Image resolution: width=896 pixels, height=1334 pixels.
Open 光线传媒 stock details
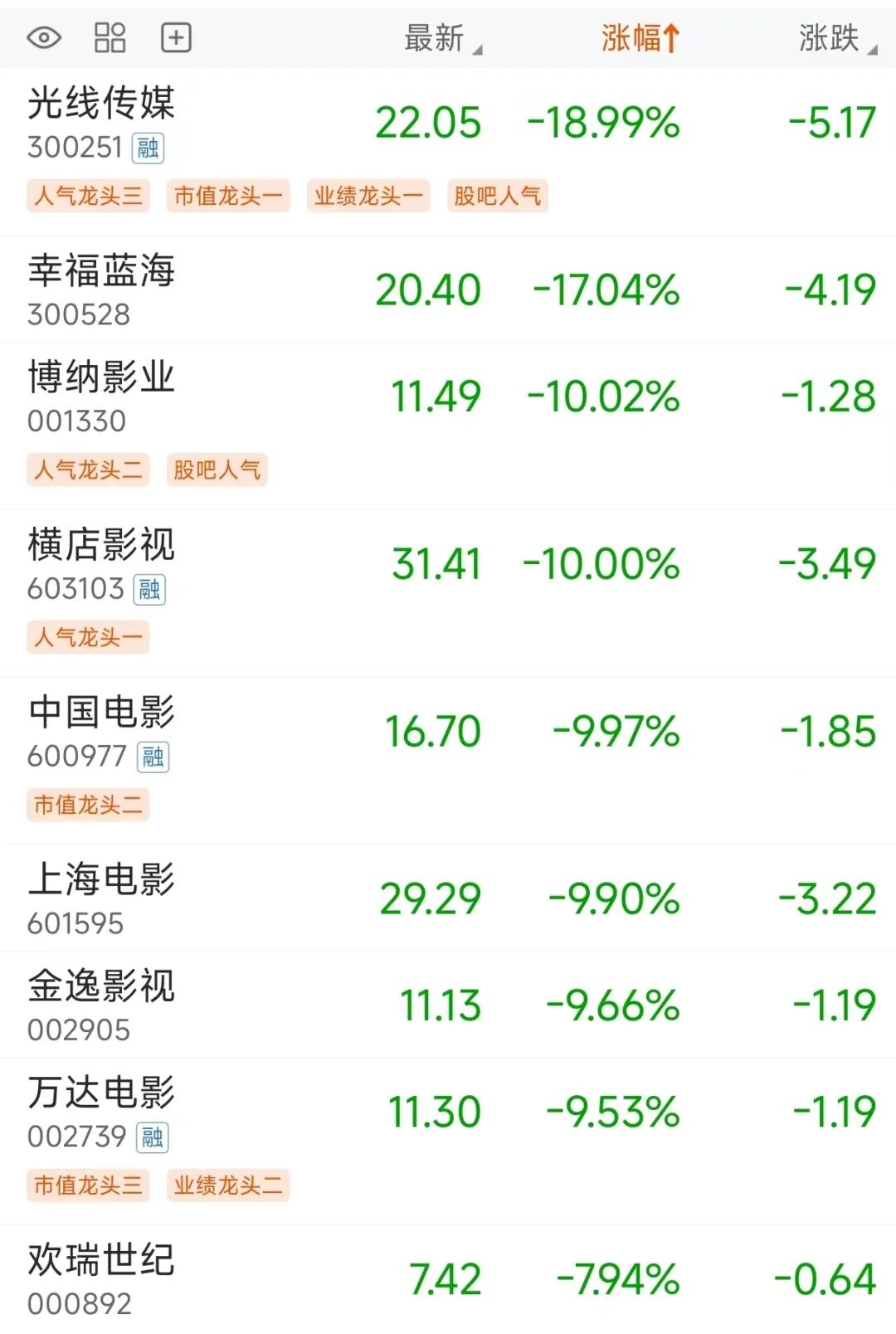[101, 105]
